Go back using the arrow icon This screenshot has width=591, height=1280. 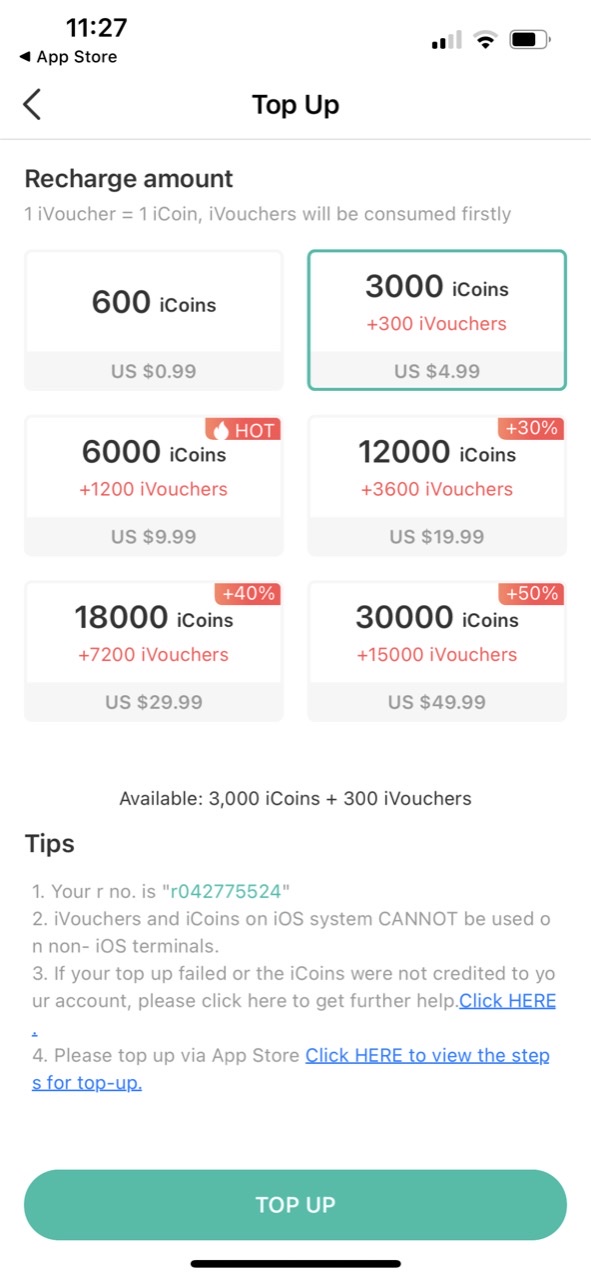pyautogui.click(x=32, y=104)
